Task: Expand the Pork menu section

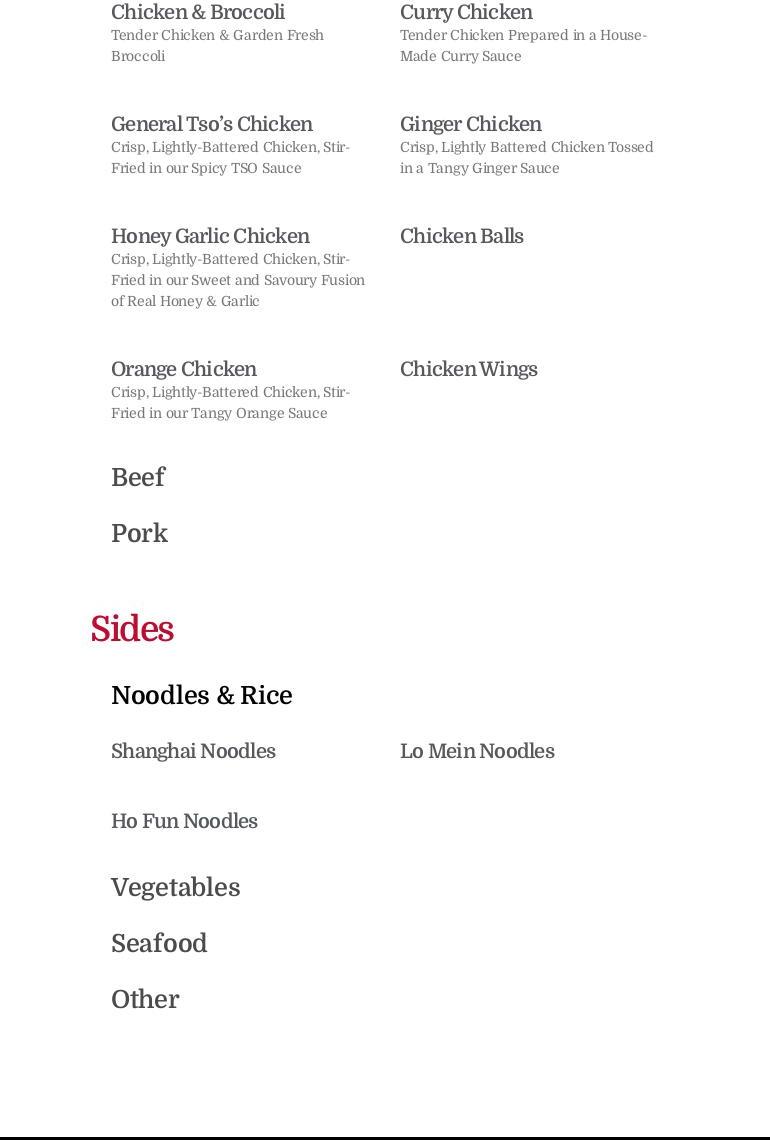Action: click(139, 534)
